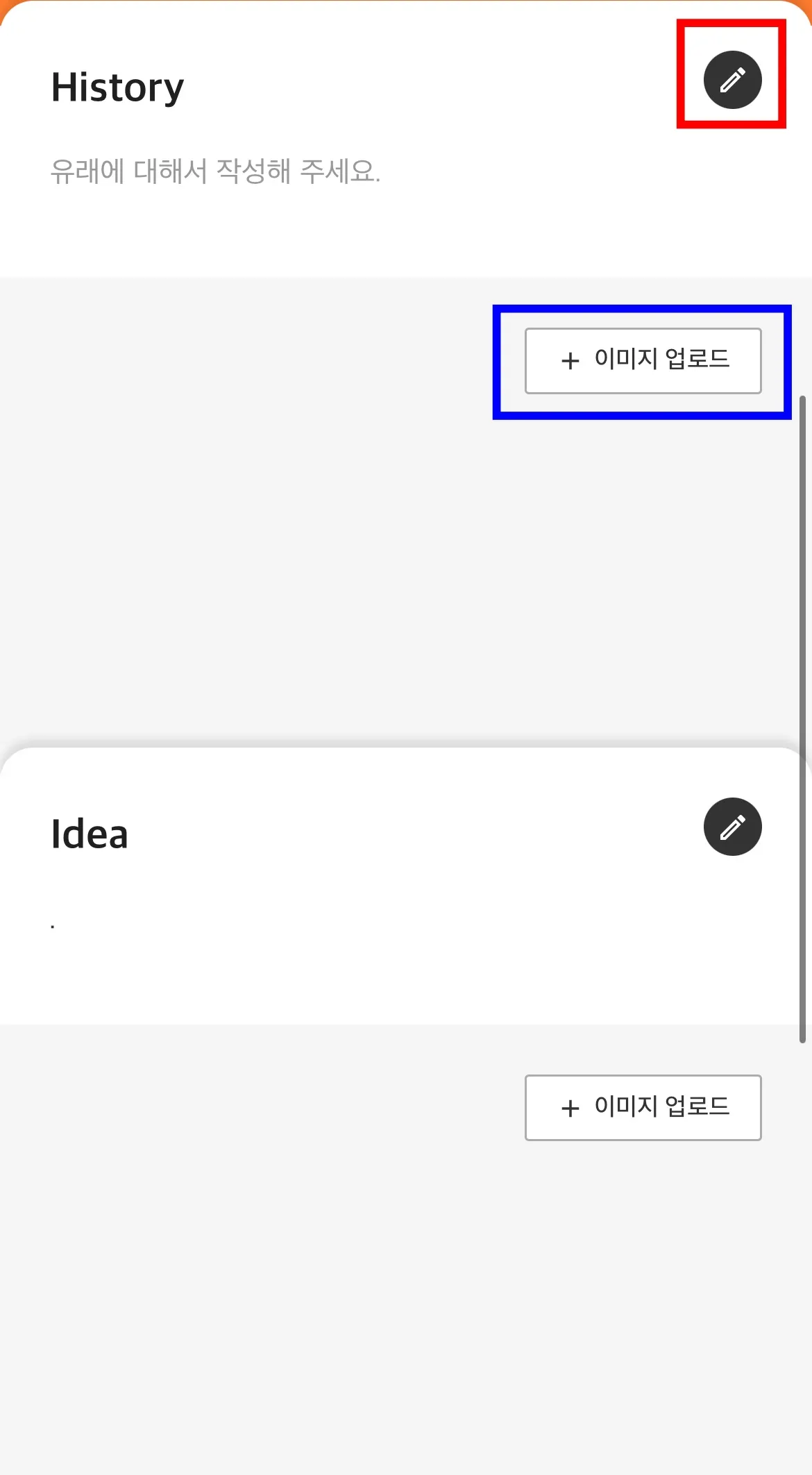
Task: Edit the Idea section
Action: pyautogui.click(x=732, y=826)
